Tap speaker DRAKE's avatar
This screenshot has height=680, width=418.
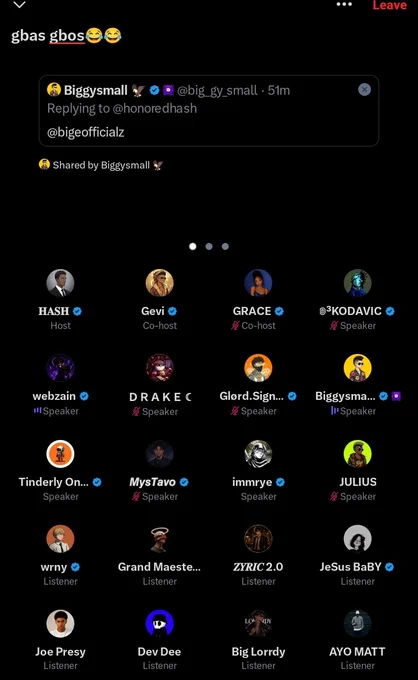(x=160, y=368)
